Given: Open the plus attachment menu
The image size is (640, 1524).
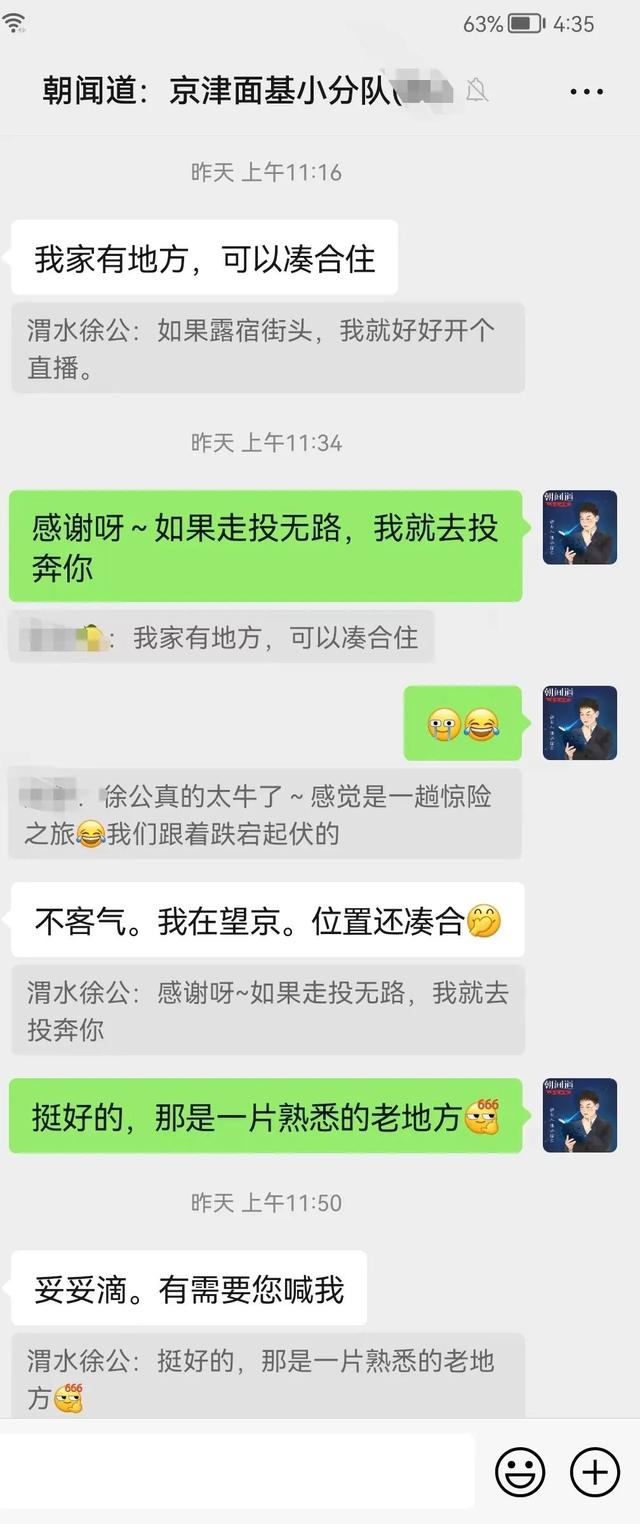Looking at the screenshot, I should click(x=595, y=1472).
